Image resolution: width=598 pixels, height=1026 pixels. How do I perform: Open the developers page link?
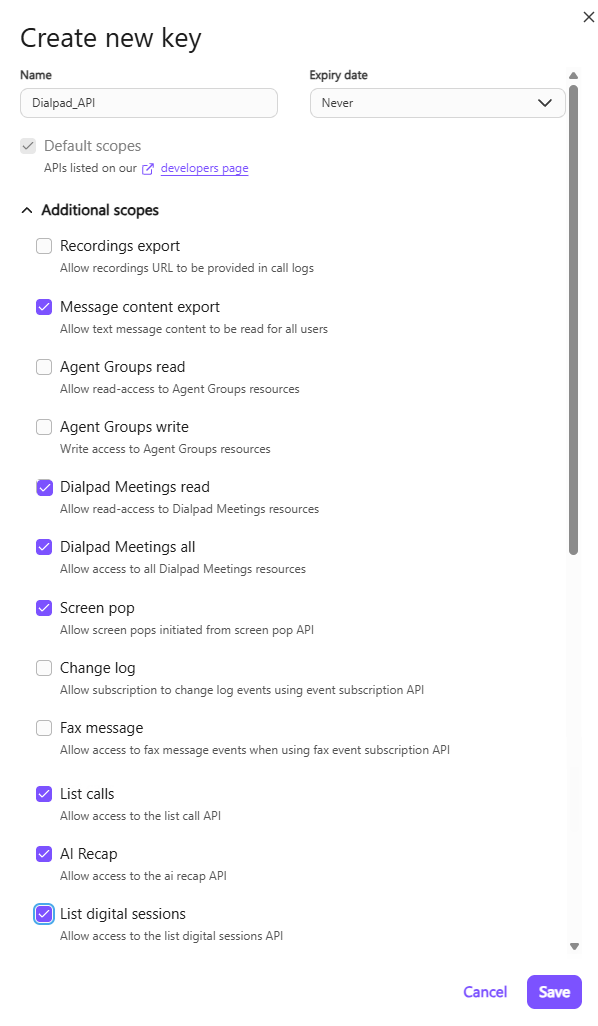tap(204, 168)
